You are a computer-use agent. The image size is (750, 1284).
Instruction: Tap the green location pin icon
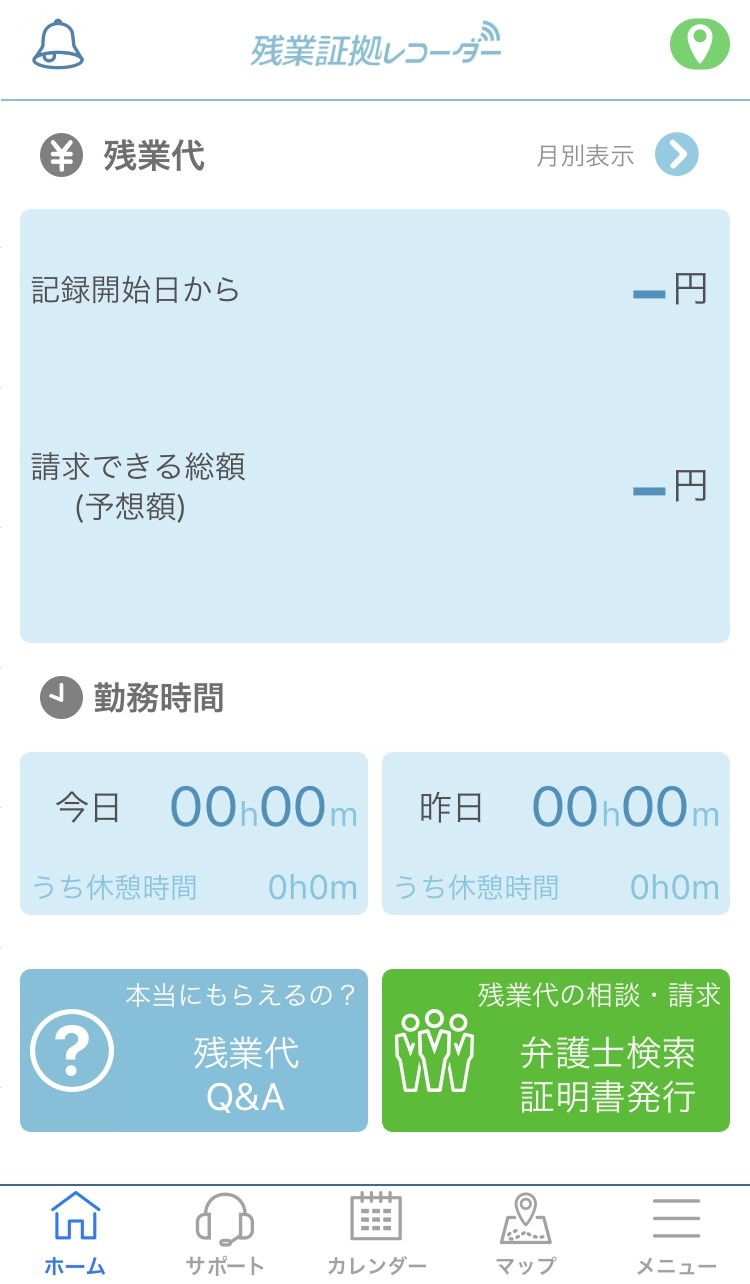coord(699,45)
